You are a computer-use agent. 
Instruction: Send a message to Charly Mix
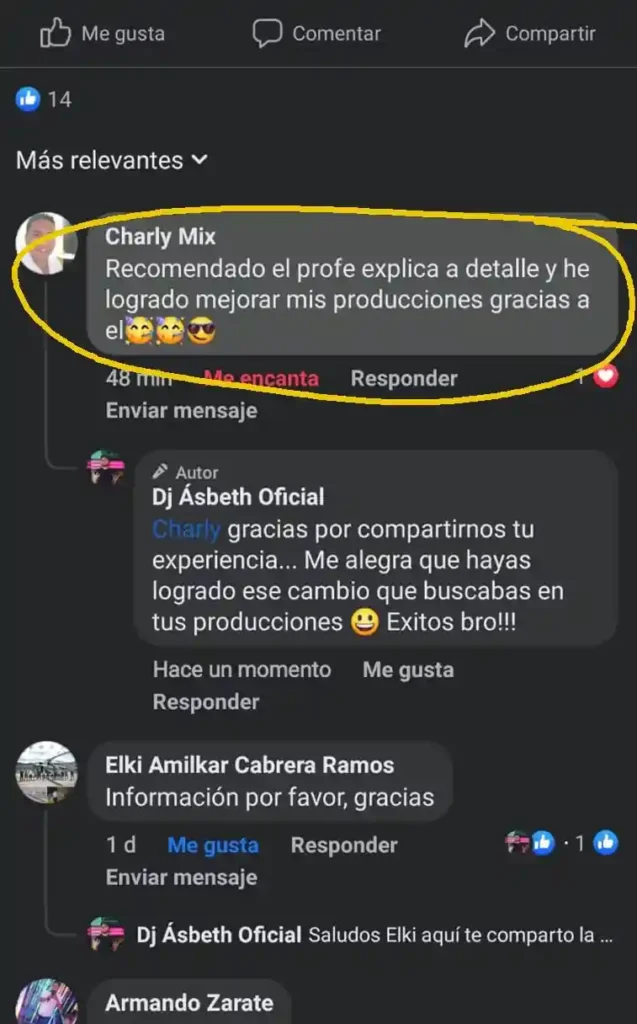point(181,410)
